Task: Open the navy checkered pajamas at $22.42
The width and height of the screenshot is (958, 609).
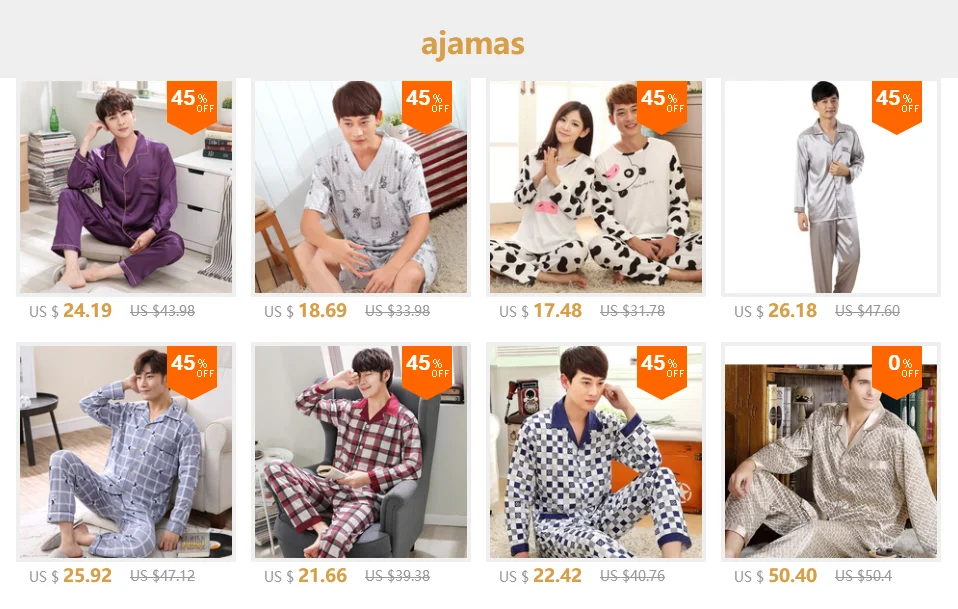Action: click(x=596, y=451)
